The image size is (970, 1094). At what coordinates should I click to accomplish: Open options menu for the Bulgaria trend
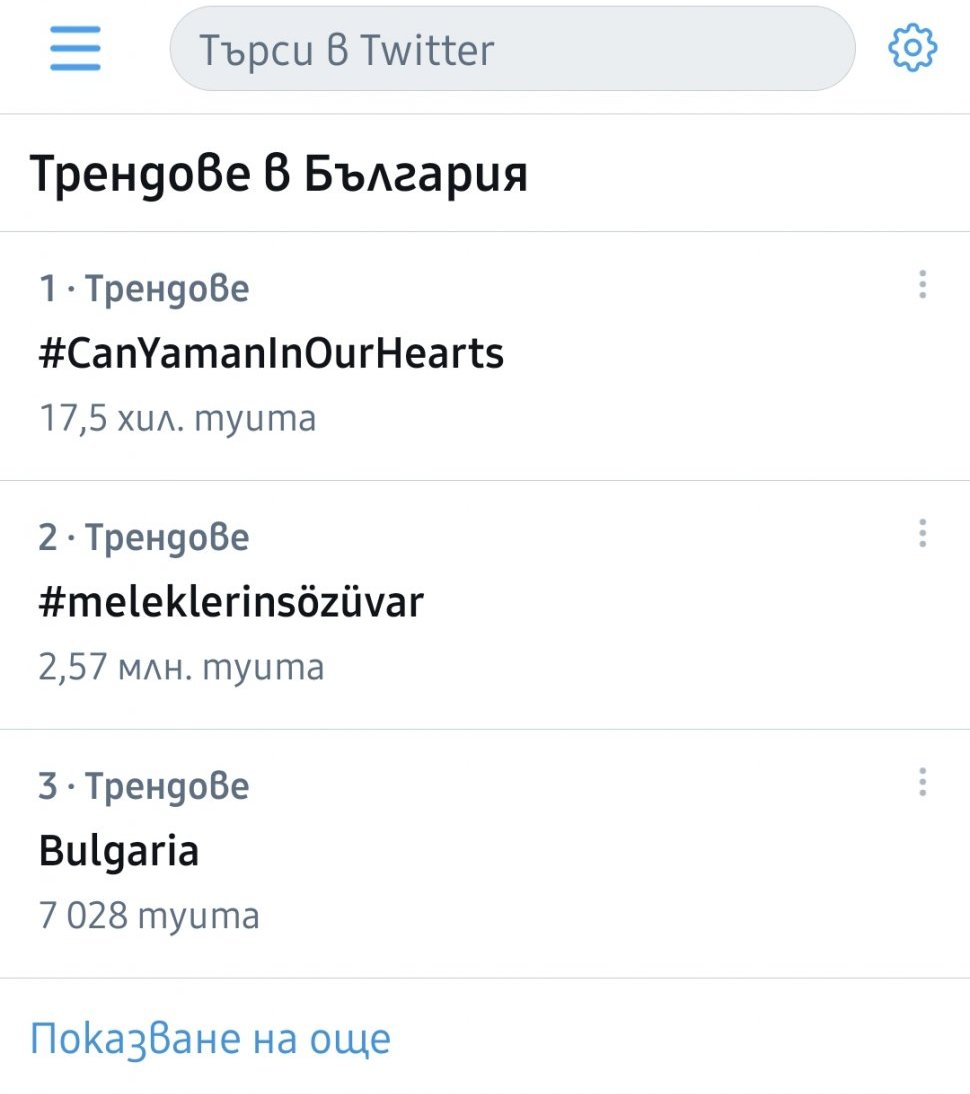922,782
